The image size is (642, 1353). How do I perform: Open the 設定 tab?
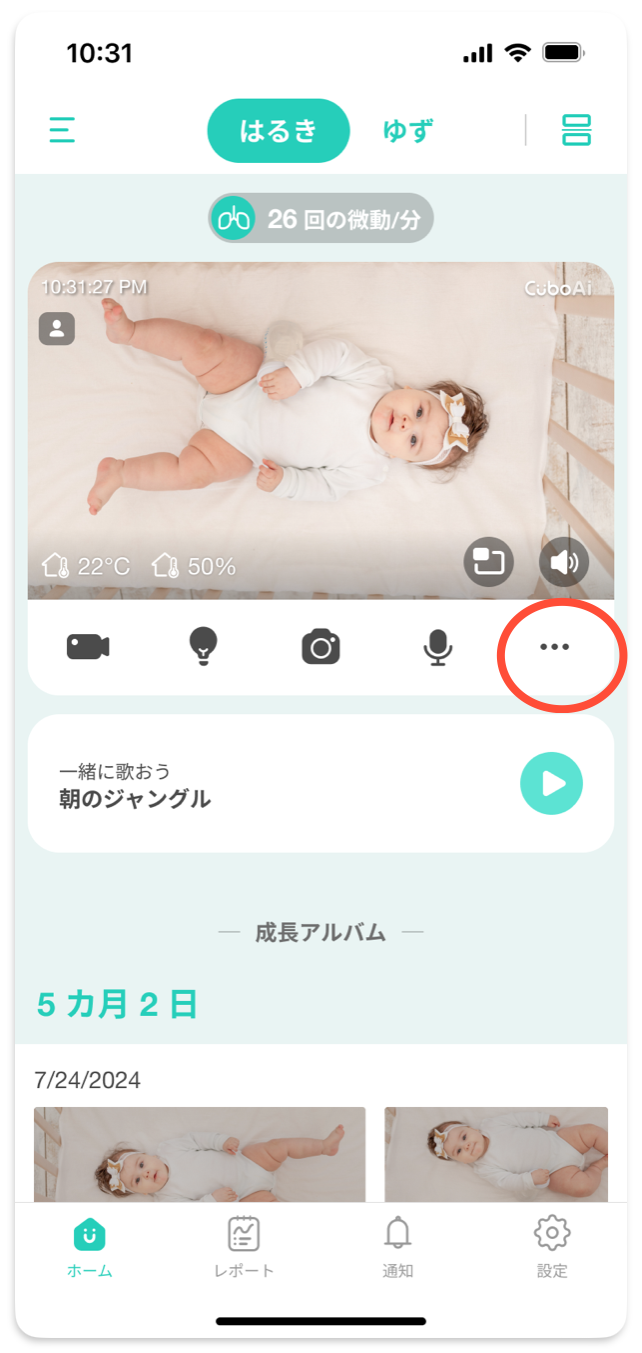click(552, 1246)
